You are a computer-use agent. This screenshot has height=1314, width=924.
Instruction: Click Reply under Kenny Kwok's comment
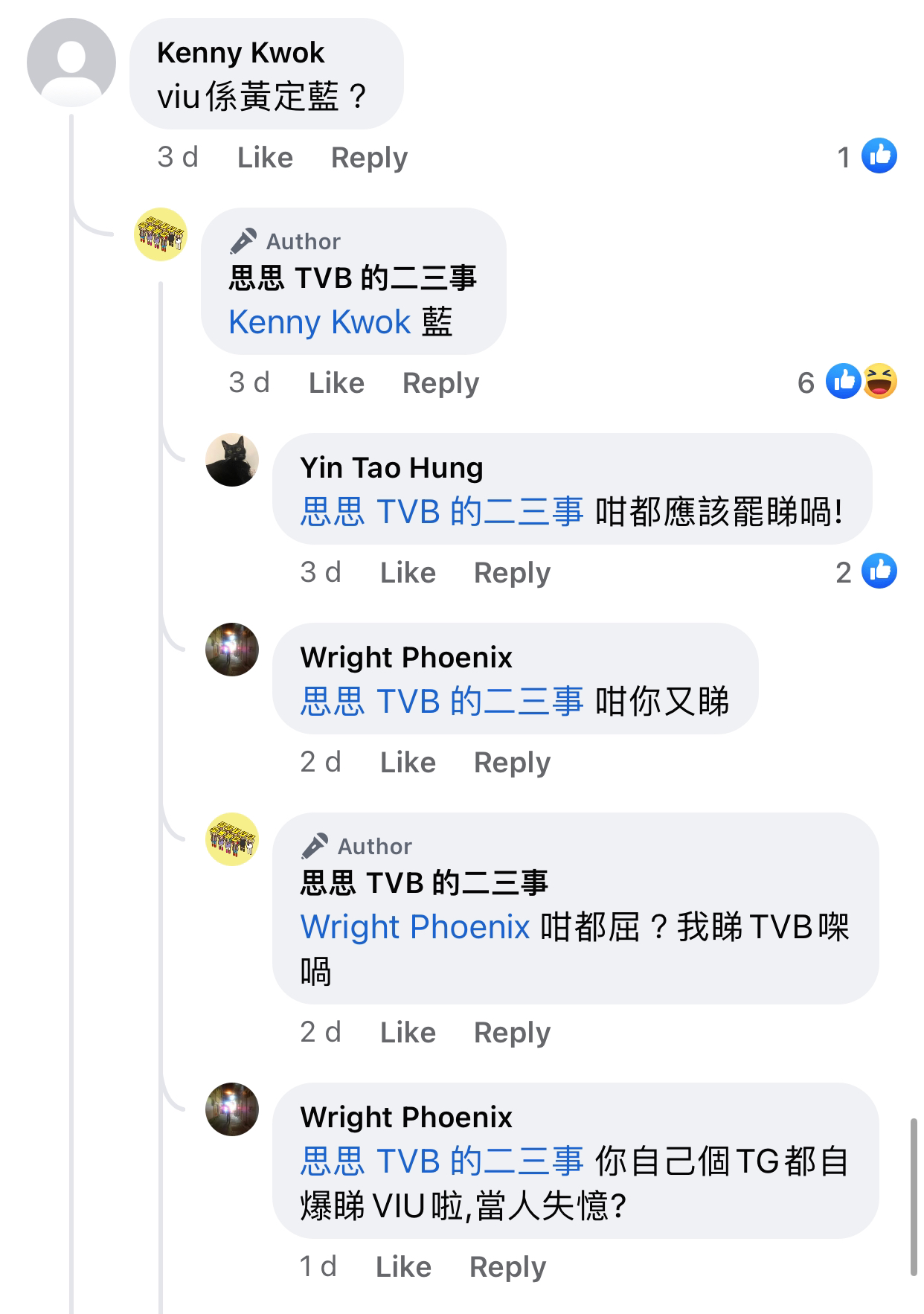(370, 156)
